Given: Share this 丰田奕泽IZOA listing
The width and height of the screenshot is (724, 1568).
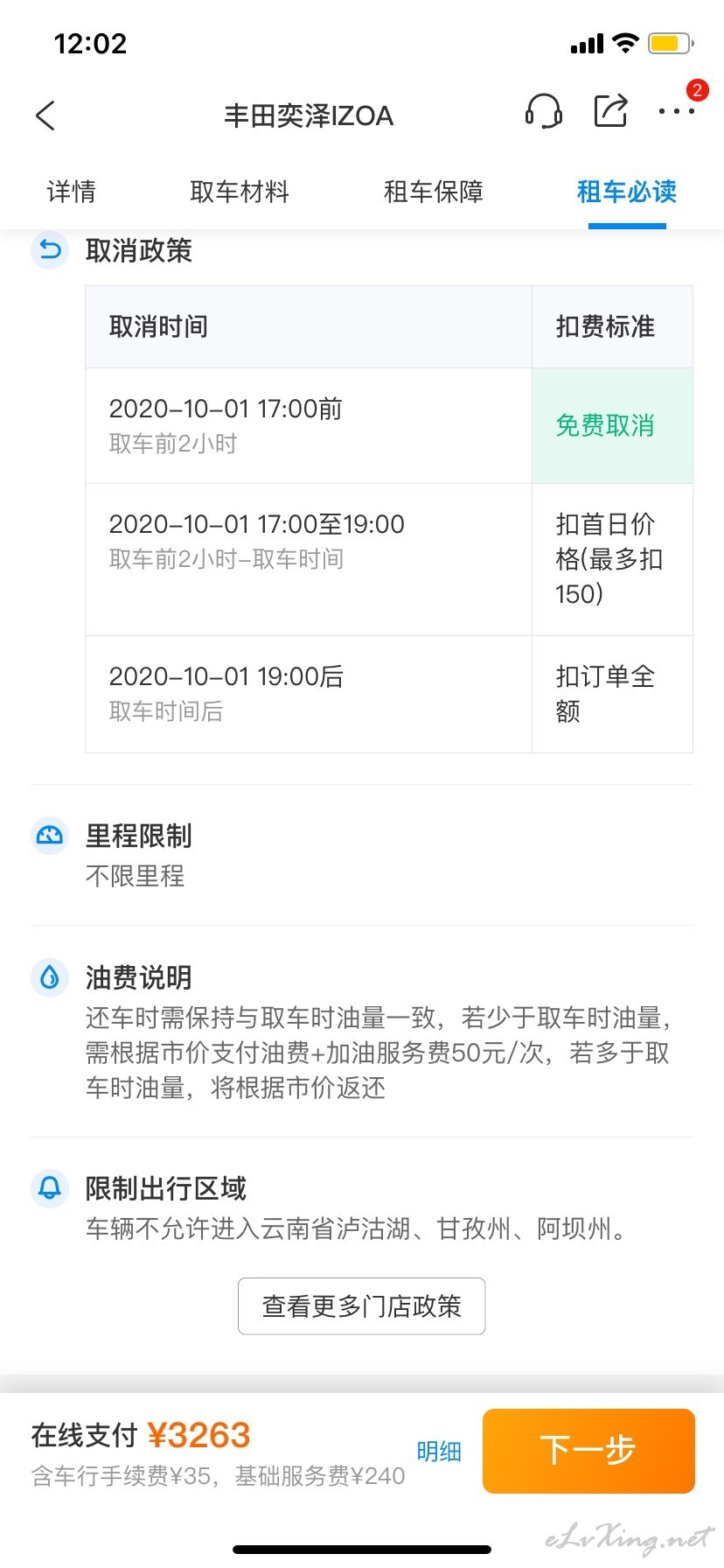Looking at the screenshot, I should (x=610, y=110).
